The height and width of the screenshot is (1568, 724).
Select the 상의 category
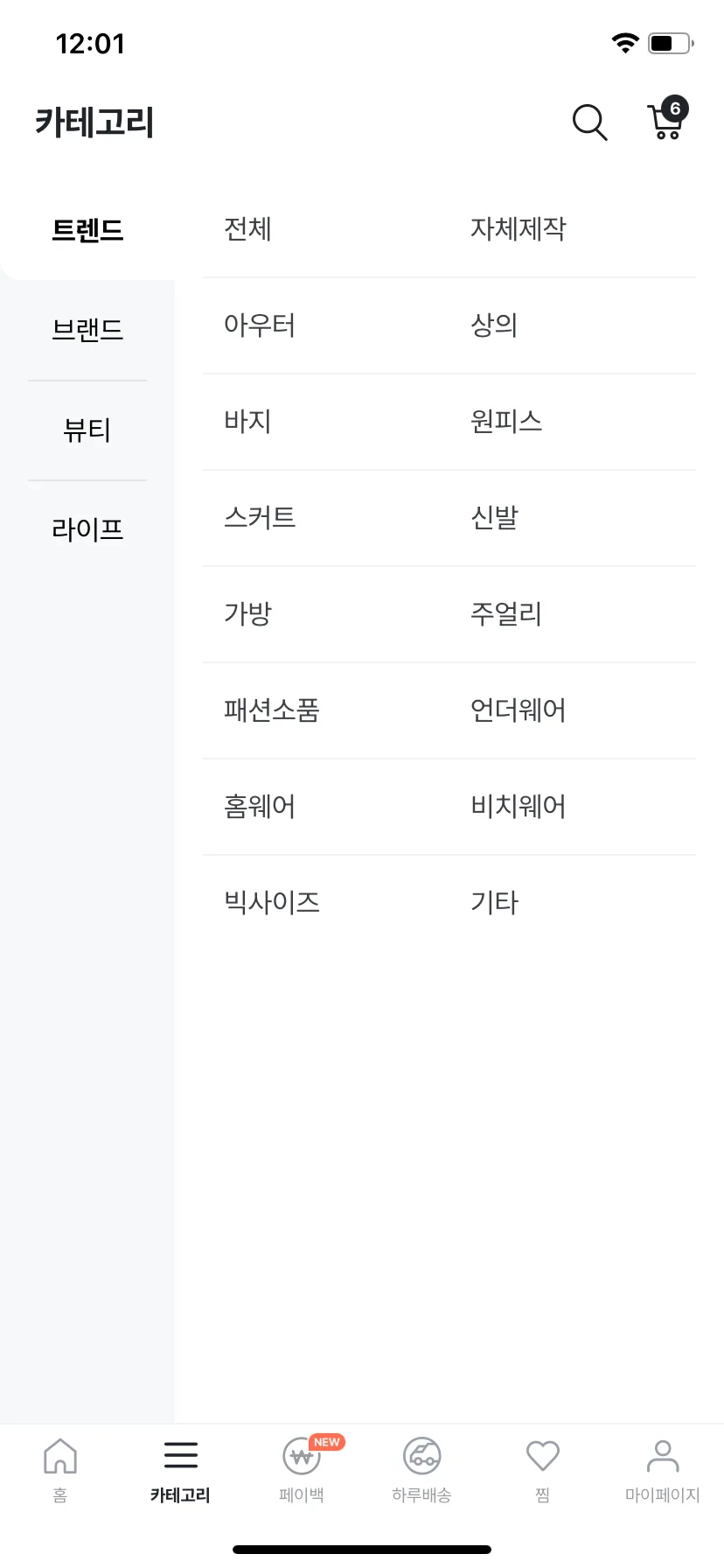tap(494, 325)
